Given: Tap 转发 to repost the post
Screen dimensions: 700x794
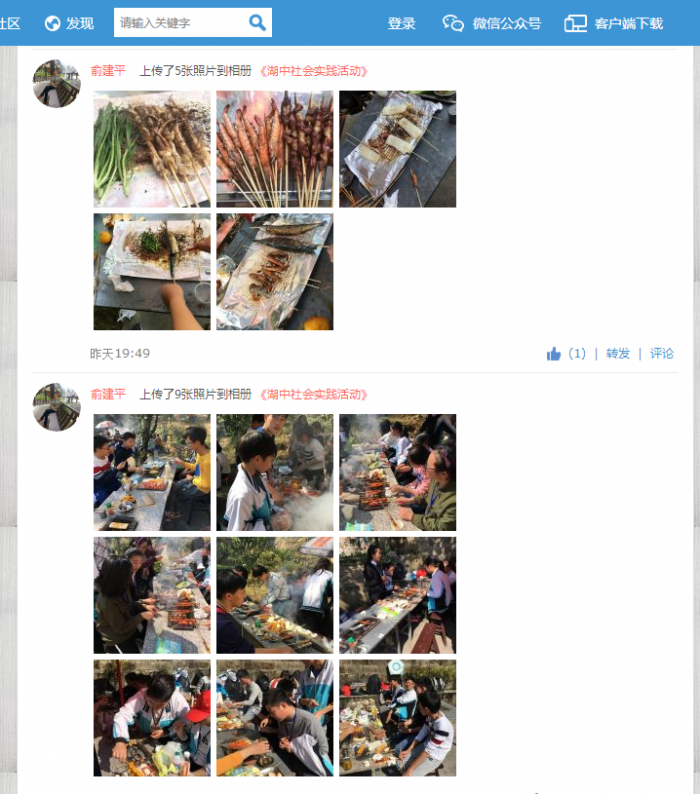Looking at the screenshot, I should [x=618, y=353].
